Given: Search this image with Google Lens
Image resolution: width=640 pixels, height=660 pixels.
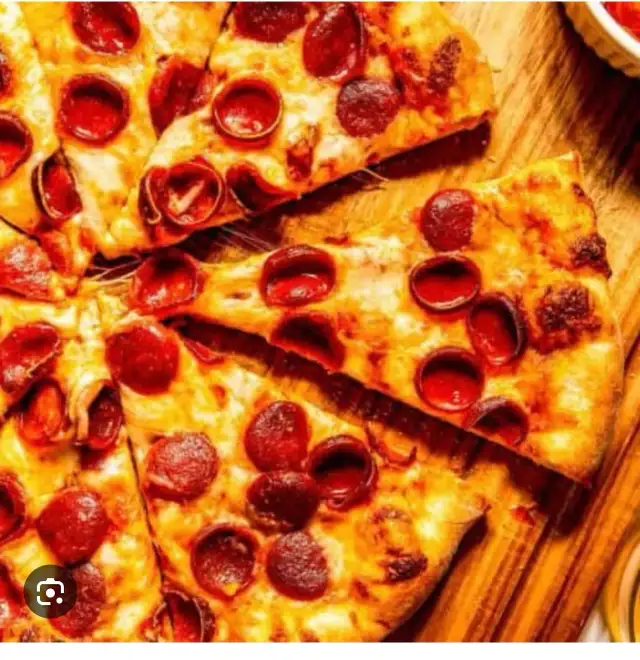Looking at the screenshot, I should tap(50, 592).
